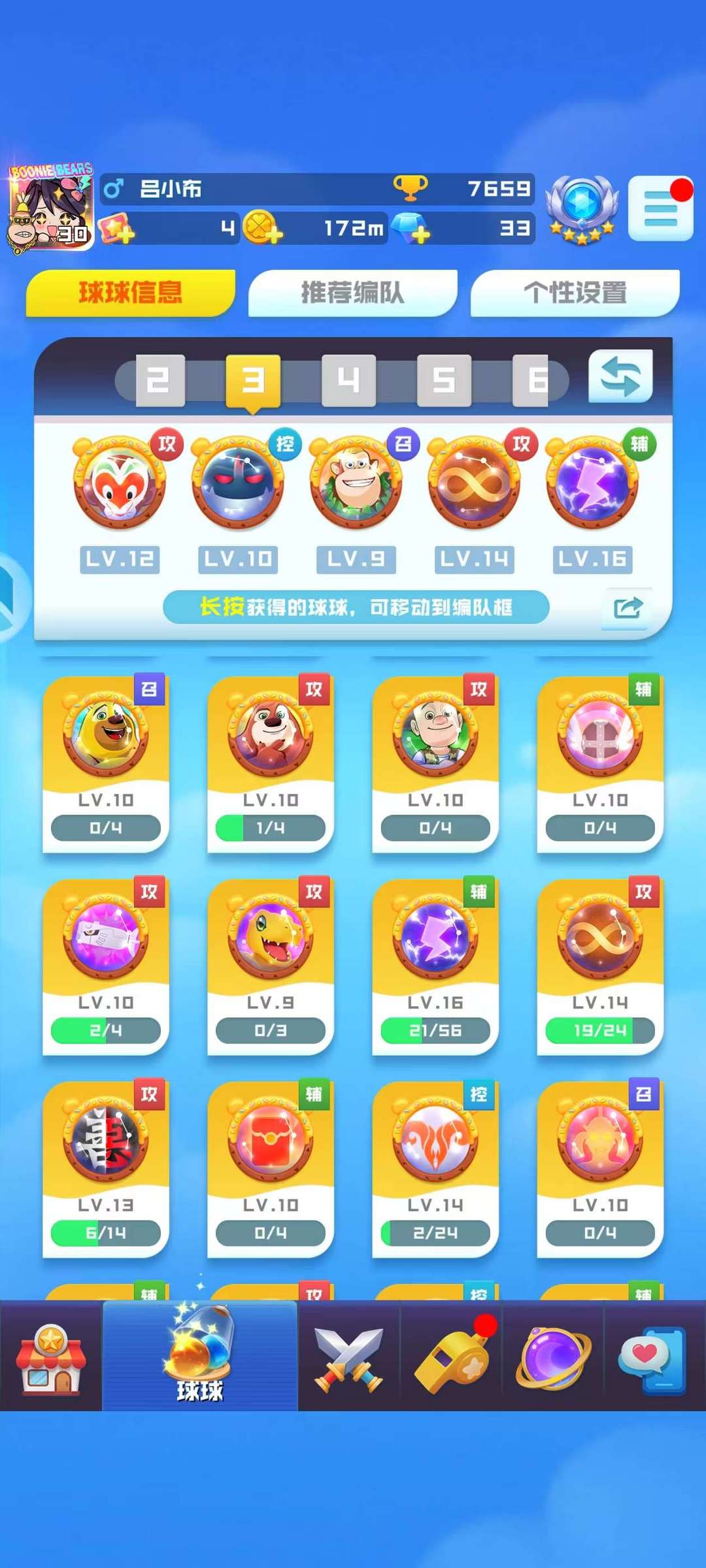The image size is (706, 1568).
Task: Open the LV.14 ball card showing 19/24
Action: [600, 966]
